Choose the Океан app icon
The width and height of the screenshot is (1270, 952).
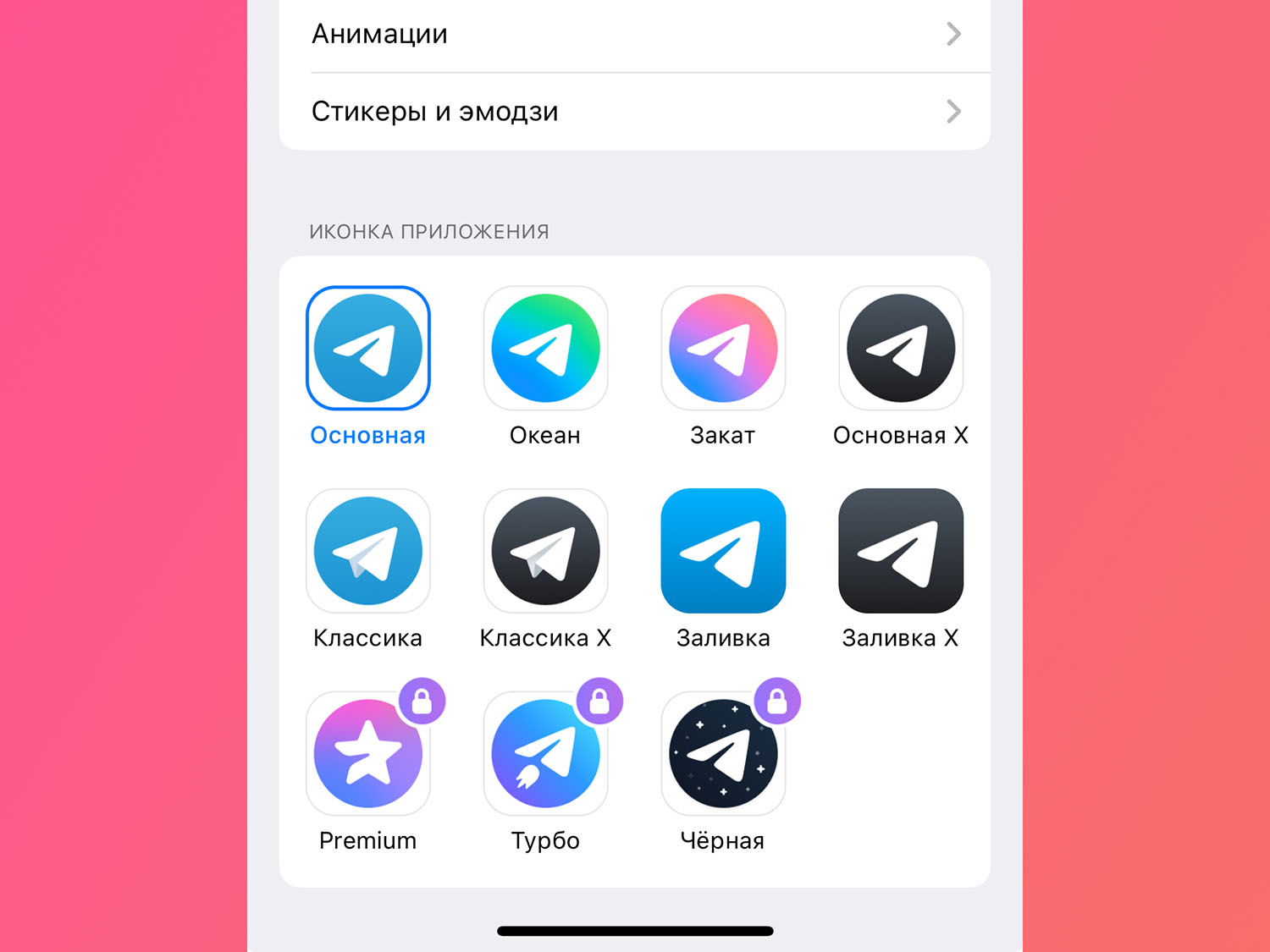(x=545, y=348)
